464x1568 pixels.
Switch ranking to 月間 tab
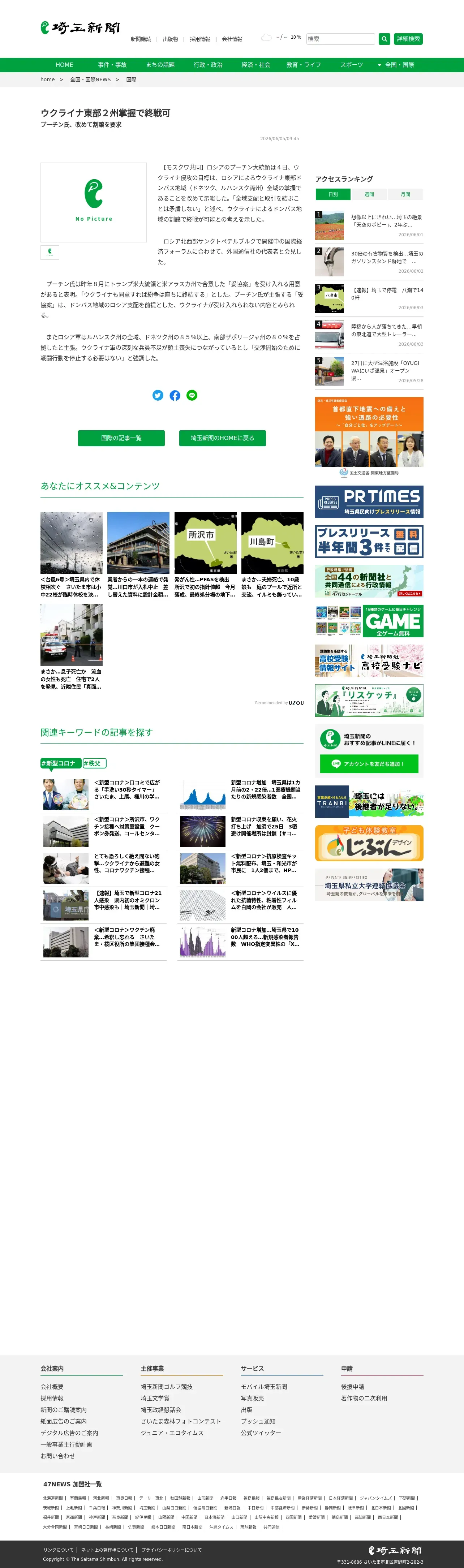(405, 194)
